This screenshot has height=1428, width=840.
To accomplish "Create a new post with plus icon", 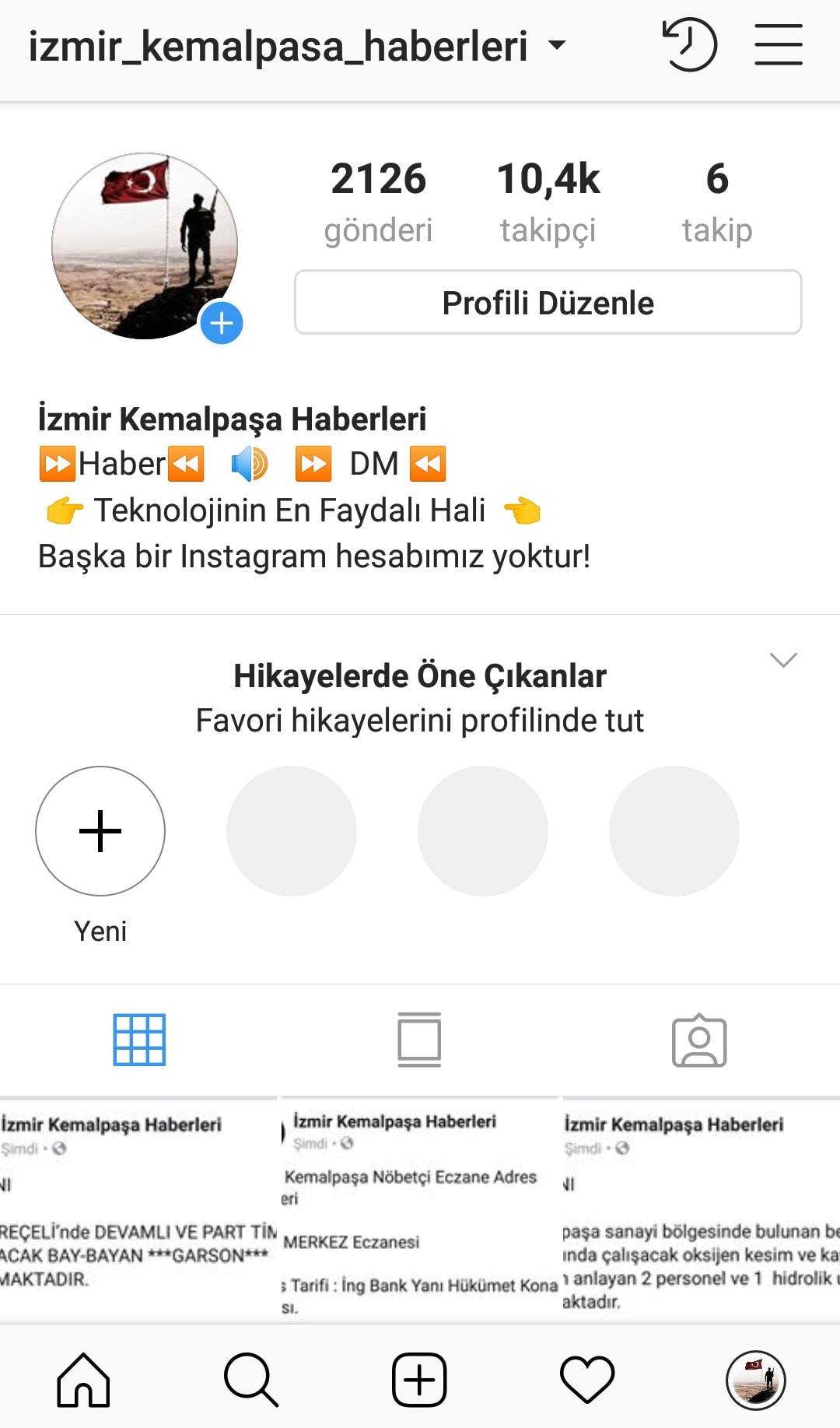I will pyautogui.click(x=419, y=1380).
